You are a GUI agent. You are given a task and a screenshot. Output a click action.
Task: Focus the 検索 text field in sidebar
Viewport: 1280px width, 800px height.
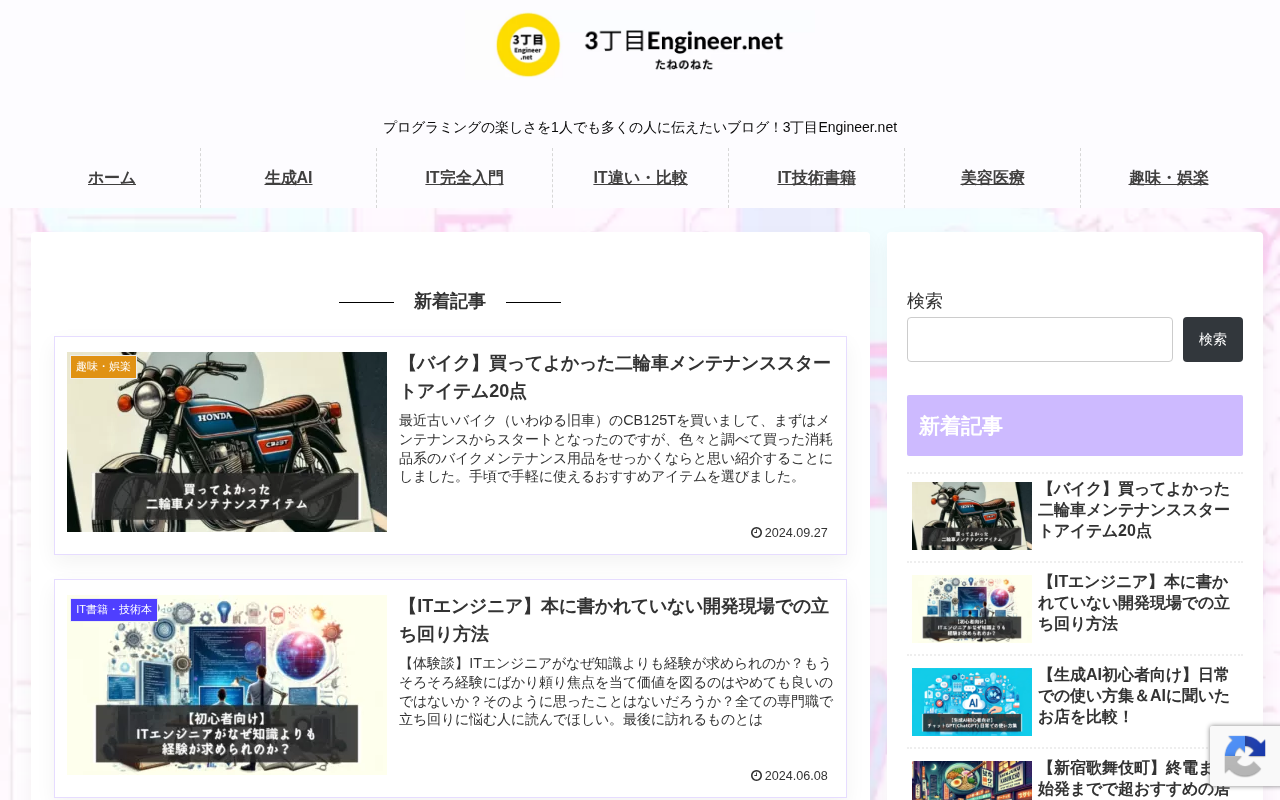tap(1040, 339)
